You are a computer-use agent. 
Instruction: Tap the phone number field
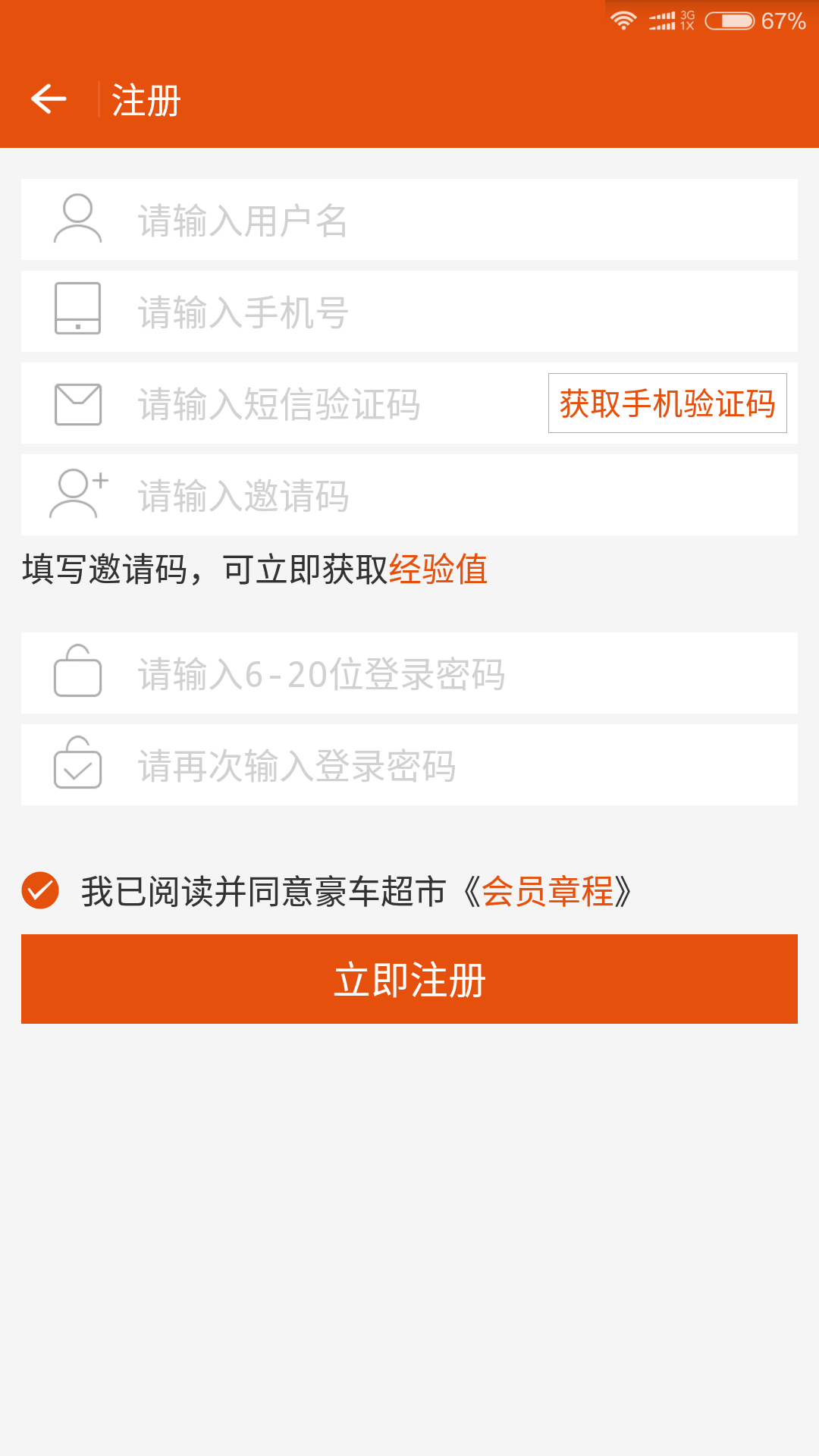[x=455, y=312]
